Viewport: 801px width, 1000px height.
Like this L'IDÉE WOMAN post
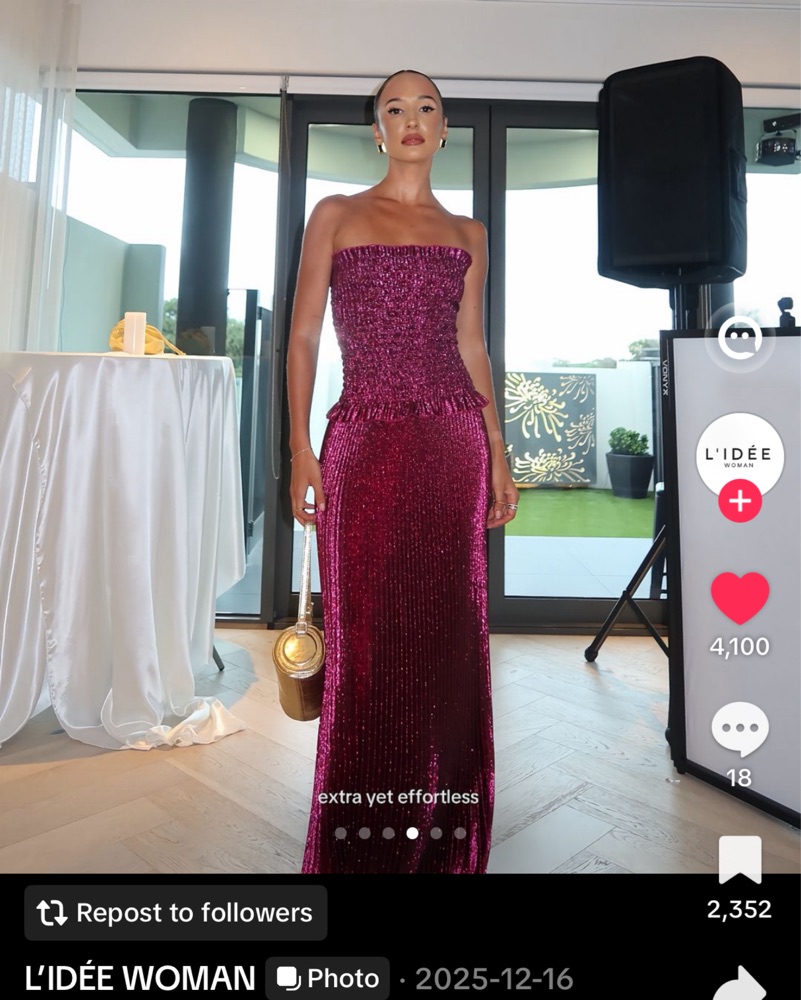740,598
